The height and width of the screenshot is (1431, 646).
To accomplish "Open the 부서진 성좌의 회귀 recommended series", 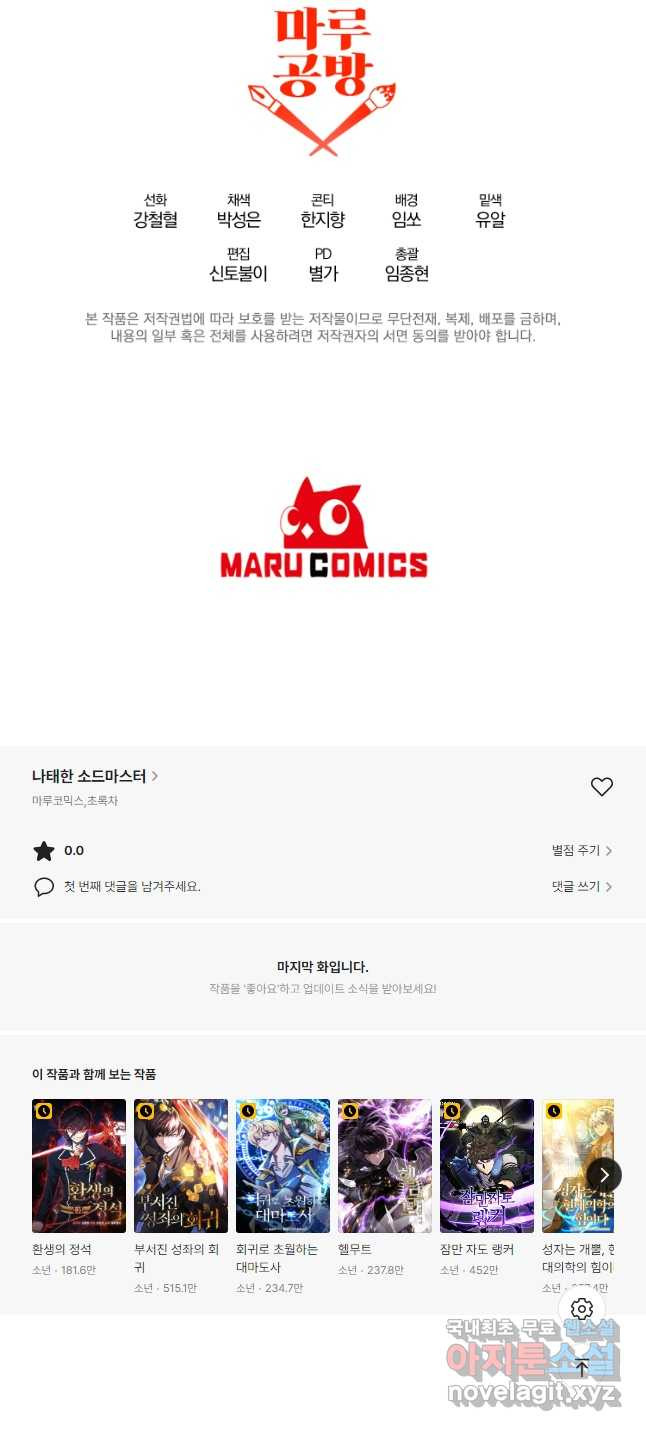I will [181, 1166].
